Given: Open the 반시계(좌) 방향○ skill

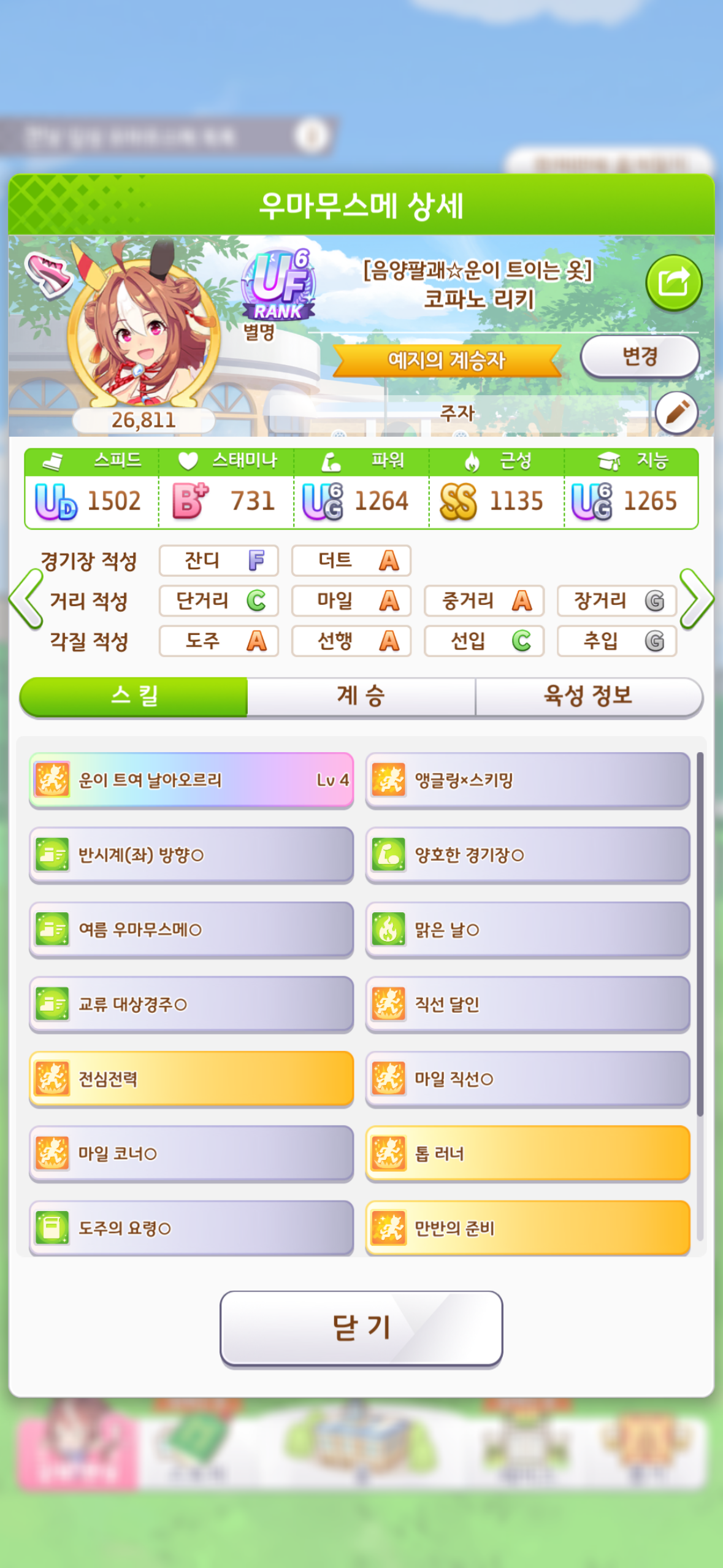Looking at the screenshot, I should pos(191,855).
